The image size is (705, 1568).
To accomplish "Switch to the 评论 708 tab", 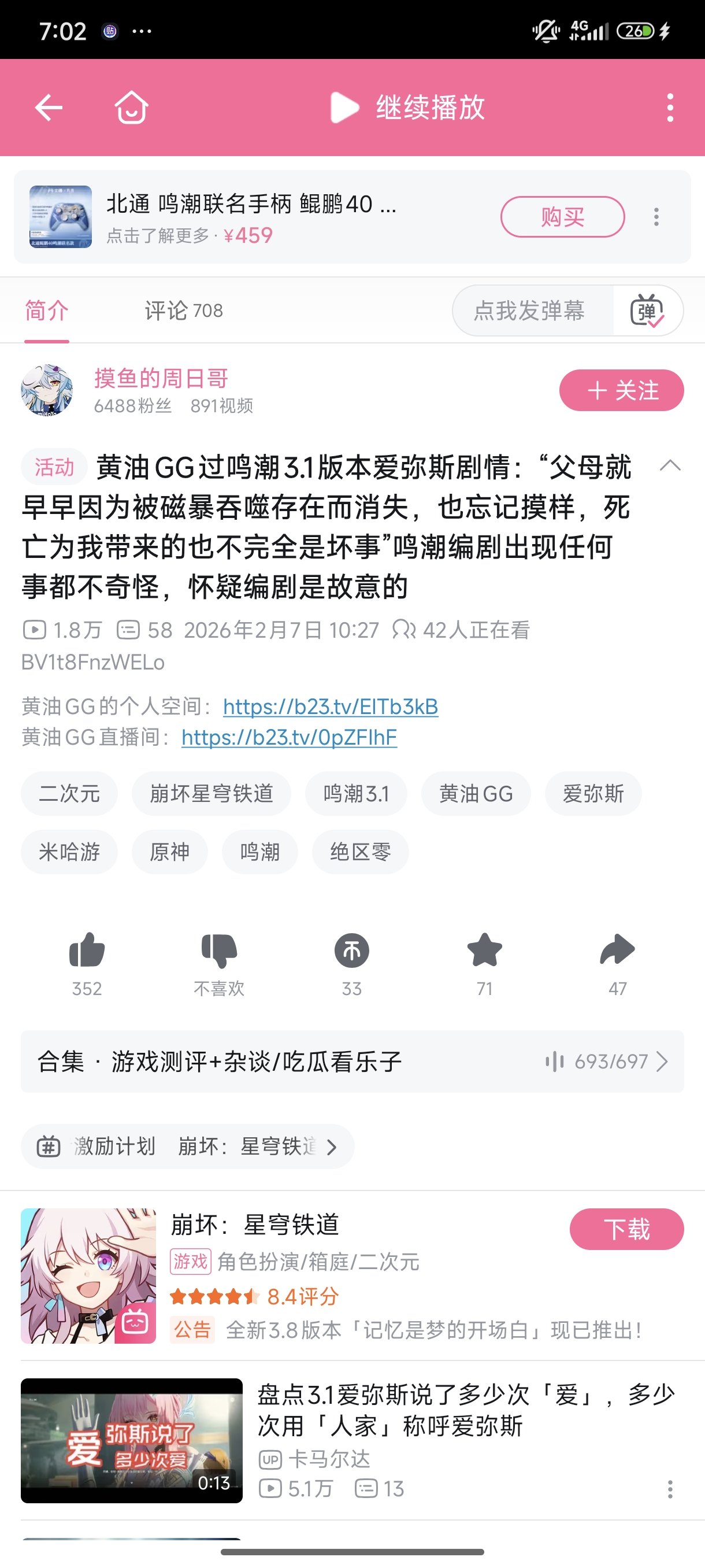I will [x=183, y=311].
